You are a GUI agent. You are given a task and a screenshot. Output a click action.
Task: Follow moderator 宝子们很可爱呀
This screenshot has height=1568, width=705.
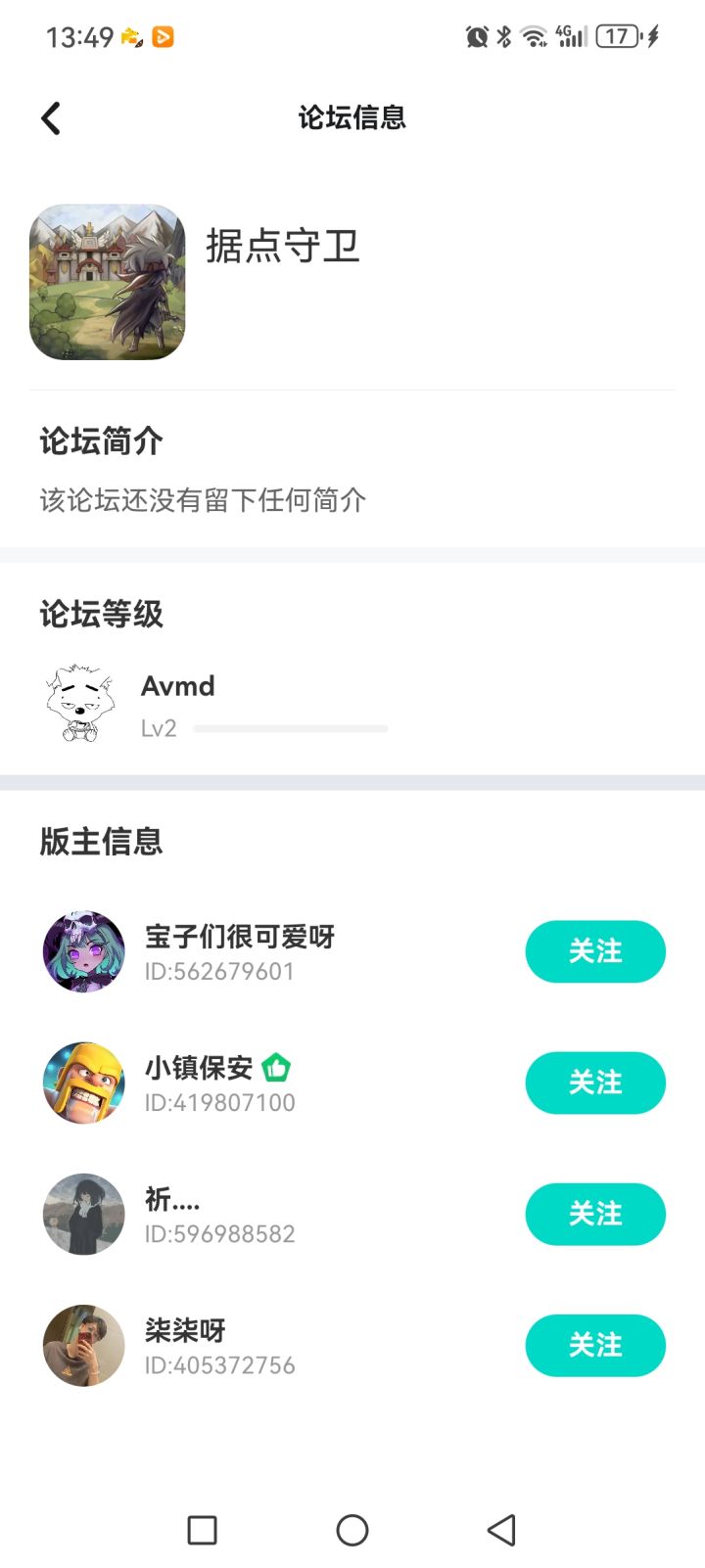point(595,950)
